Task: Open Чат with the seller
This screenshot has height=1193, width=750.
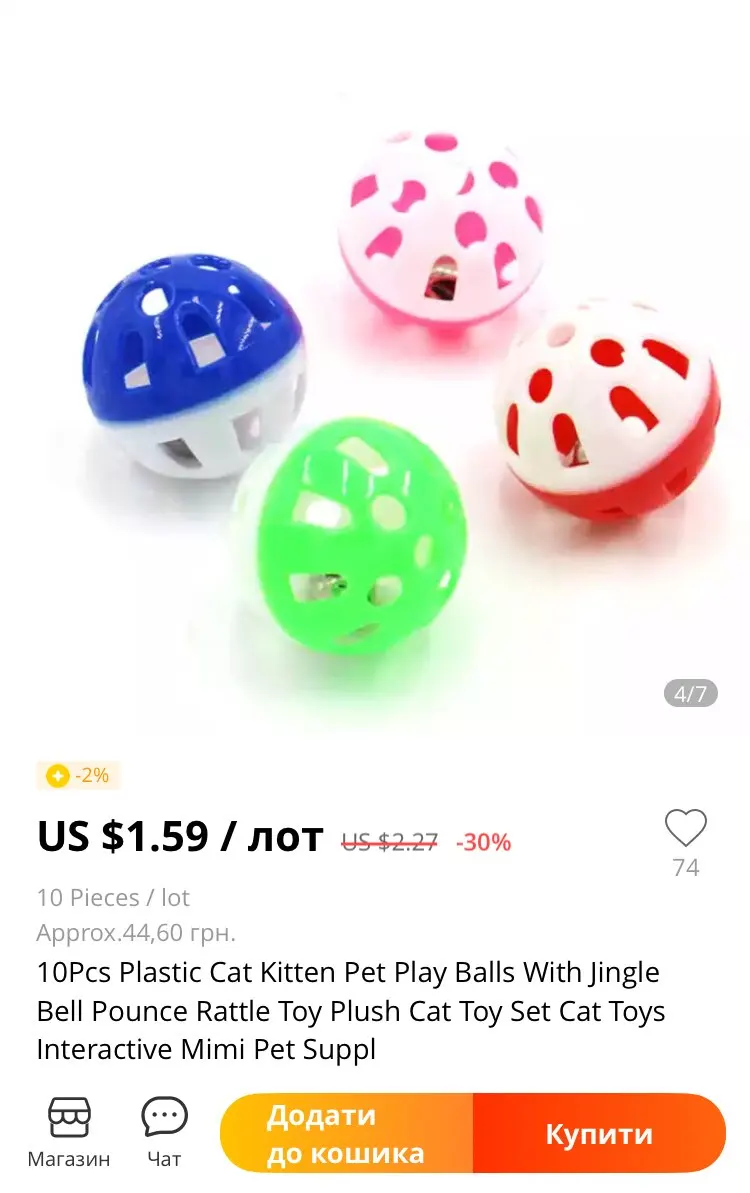Action: point(164,1132)
